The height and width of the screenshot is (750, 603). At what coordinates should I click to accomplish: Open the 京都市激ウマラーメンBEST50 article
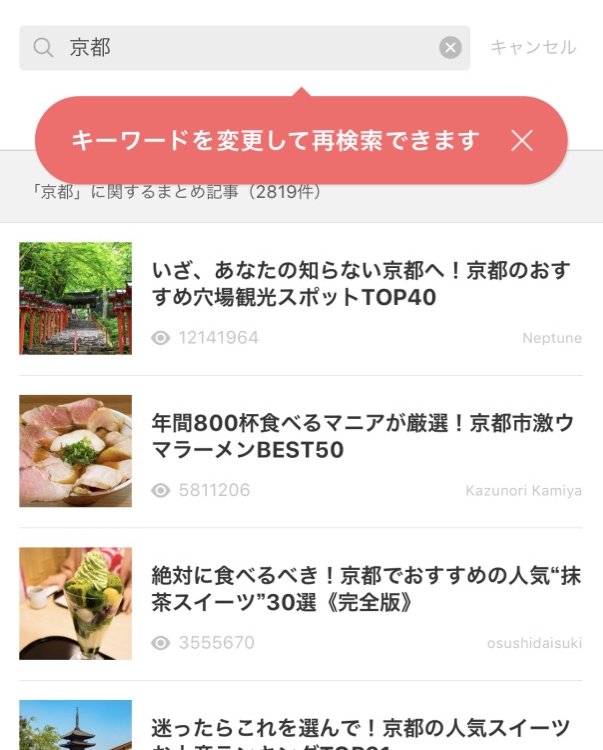point(362,437)
